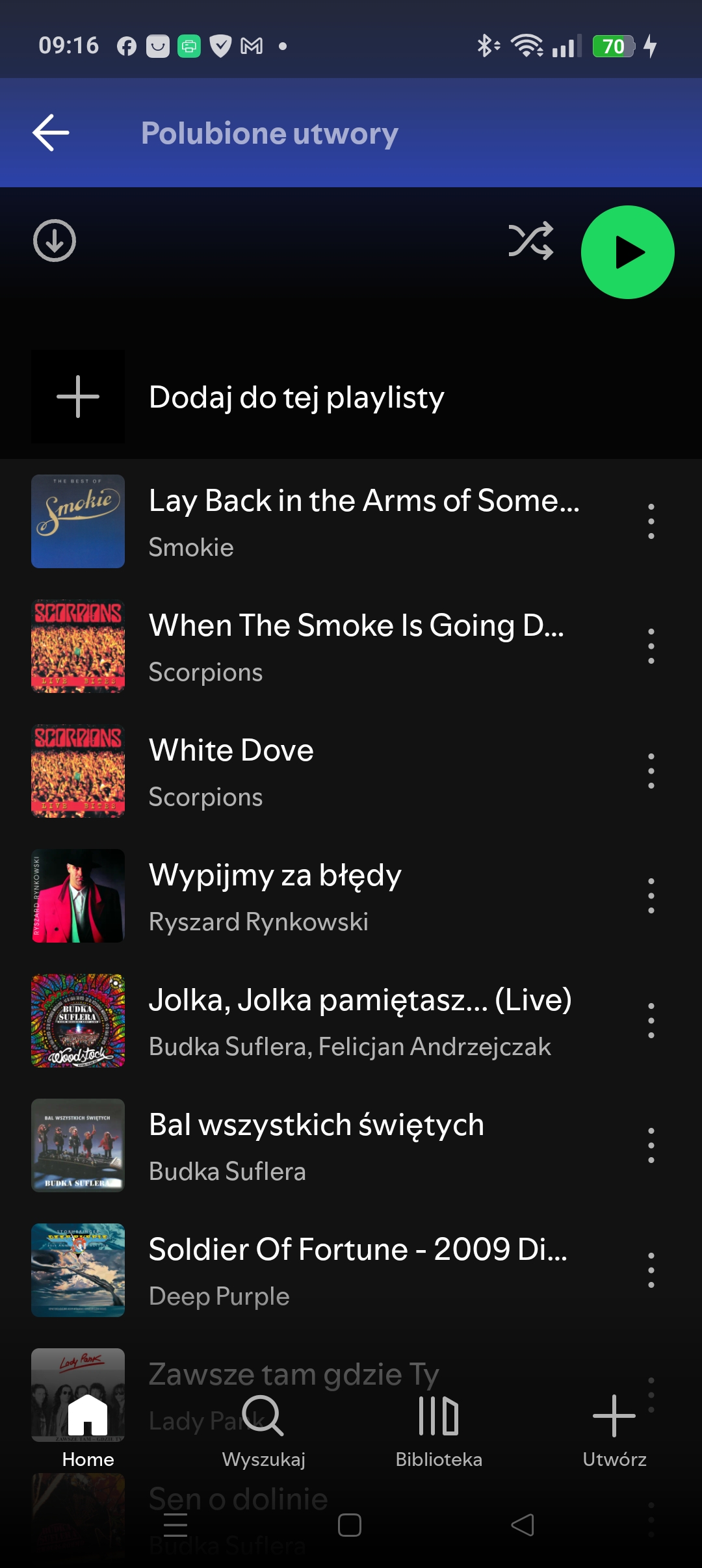Image resolution: width=702 pixels, height=1568 pixels.
Task: Open the Utwórz tab
Action: (614, 1430)
